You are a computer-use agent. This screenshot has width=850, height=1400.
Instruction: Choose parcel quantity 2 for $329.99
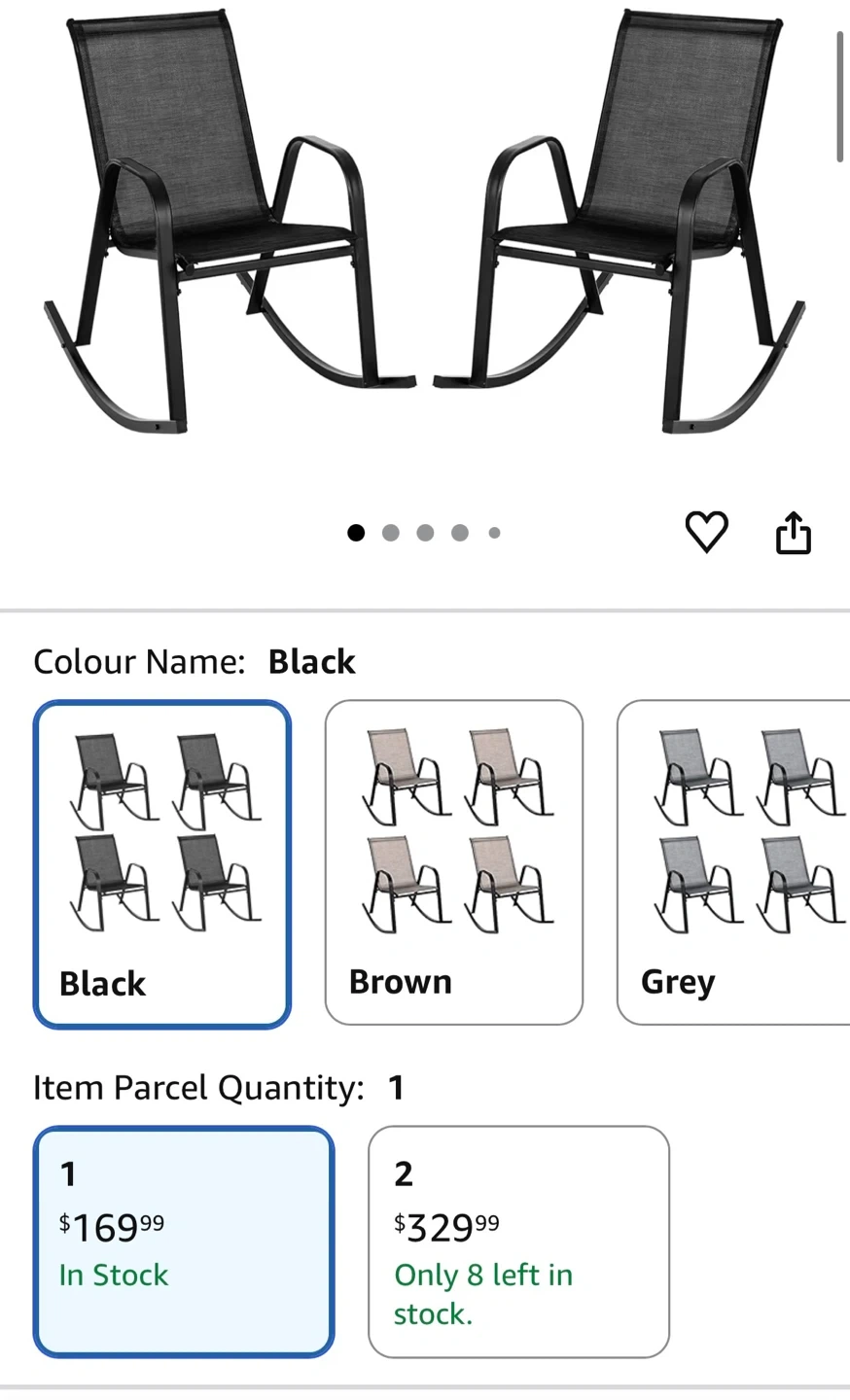[519, 1242]
